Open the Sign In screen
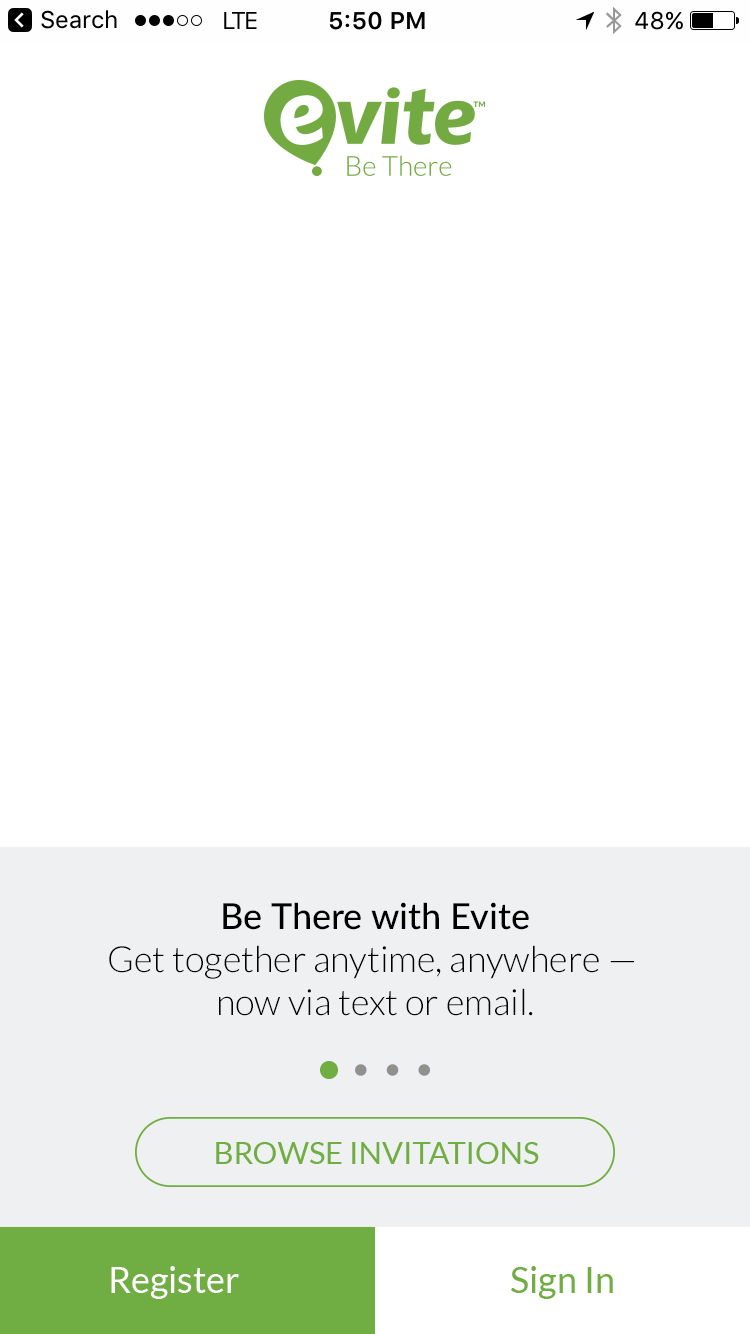 [x=562, y=1280]
